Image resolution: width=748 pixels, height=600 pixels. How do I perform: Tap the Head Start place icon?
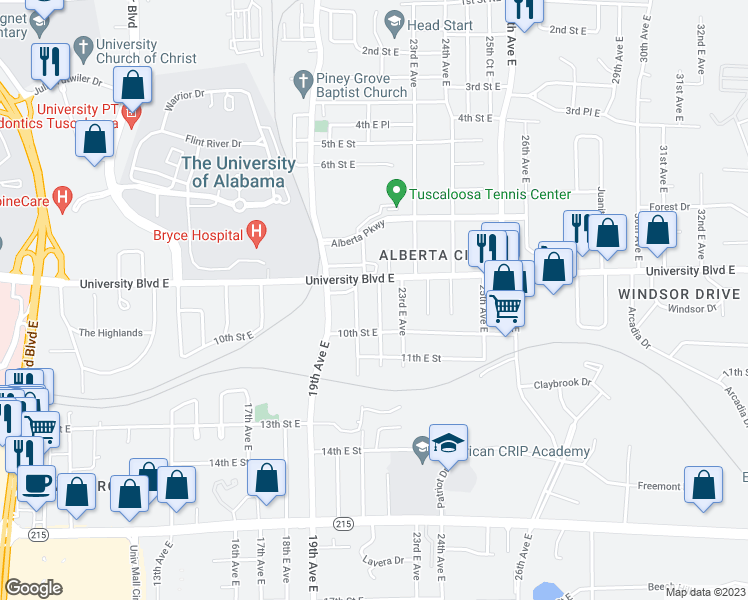(x=394, y=23)
